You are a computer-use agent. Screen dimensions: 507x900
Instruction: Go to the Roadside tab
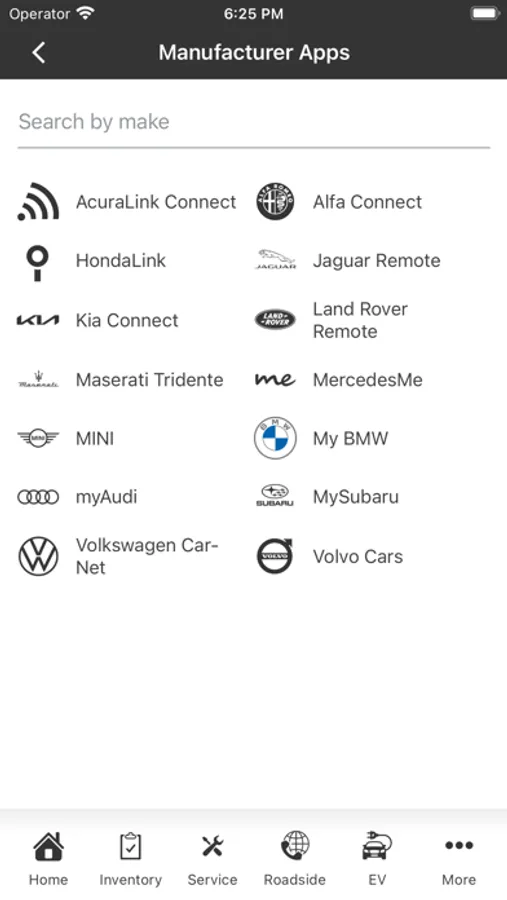pos(295,859)
